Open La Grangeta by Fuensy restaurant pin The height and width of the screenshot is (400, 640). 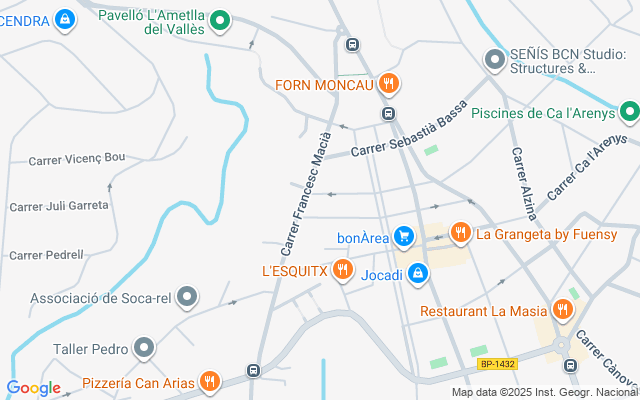click(460, 233)
